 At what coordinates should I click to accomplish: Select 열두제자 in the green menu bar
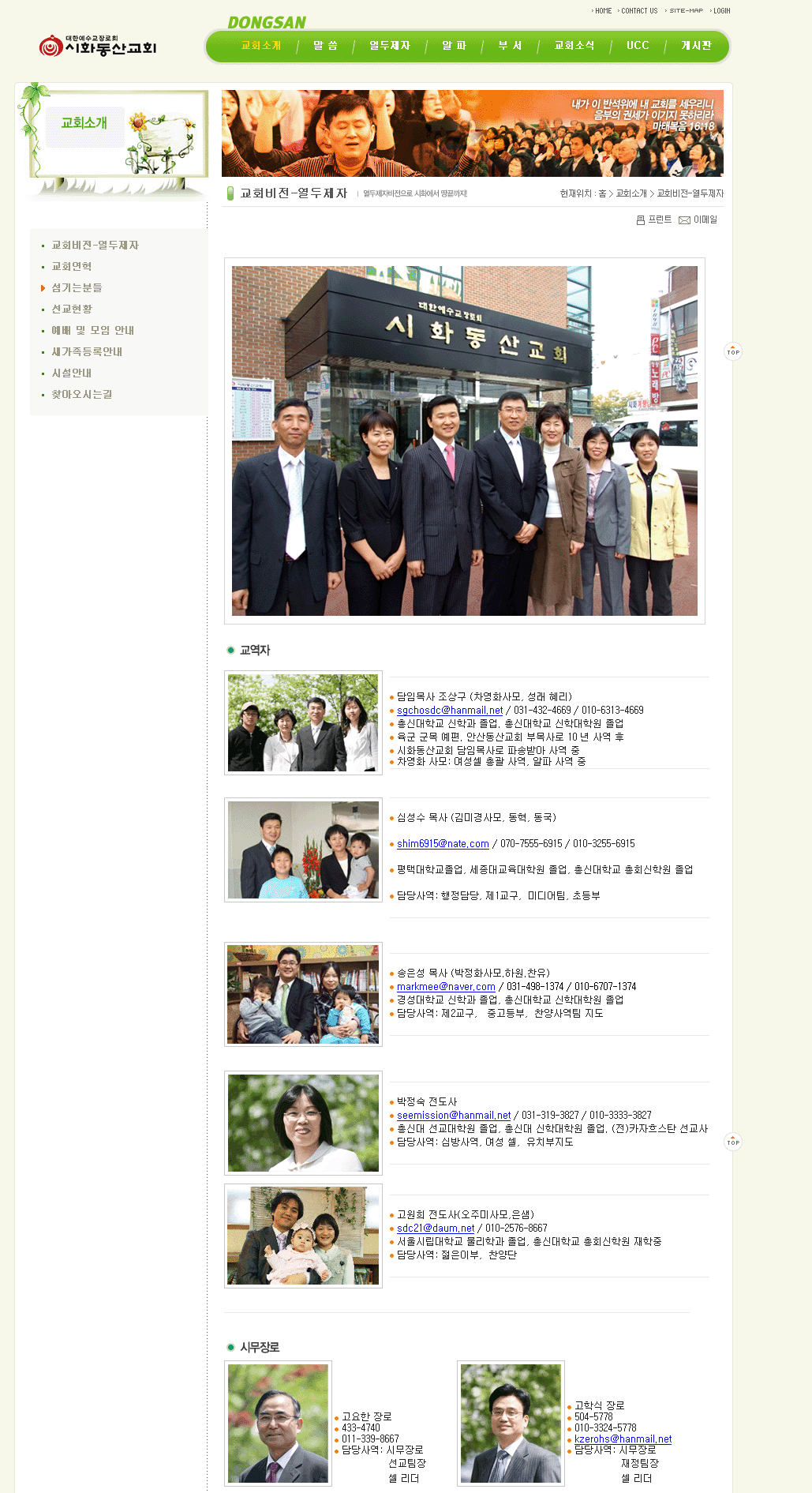pyautogui.click(x=390, y=46)
